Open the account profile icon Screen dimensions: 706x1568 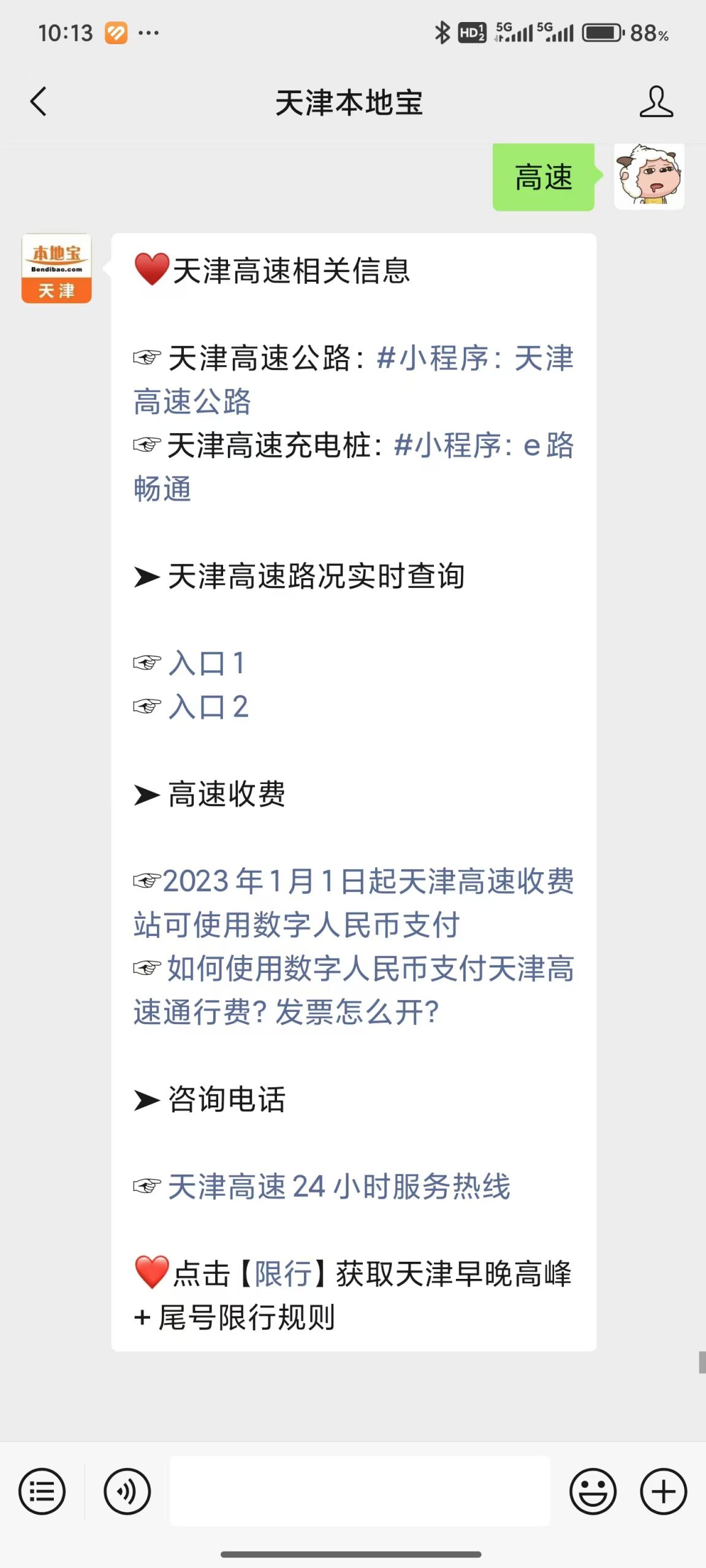click(656, 101)
